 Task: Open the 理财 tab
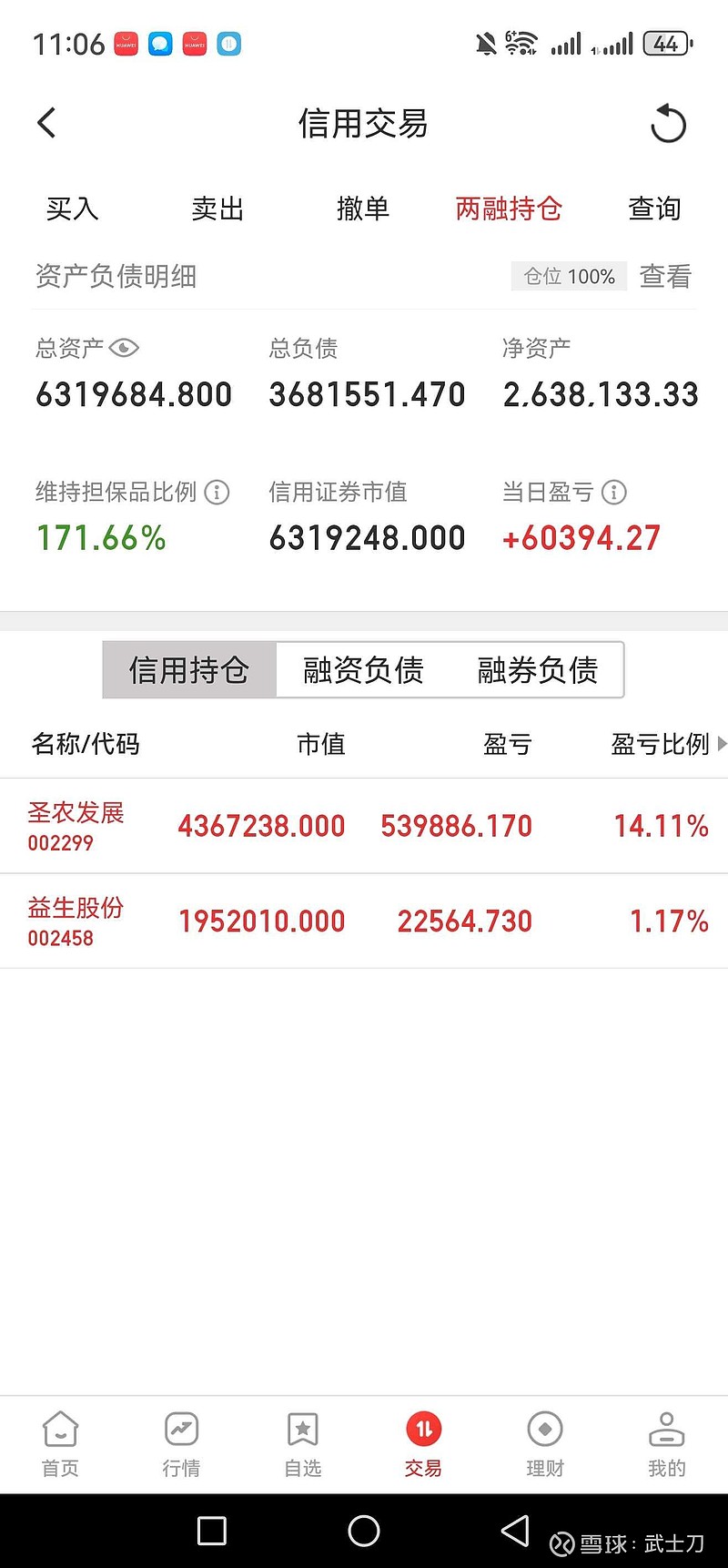(x=545, y=1443)
